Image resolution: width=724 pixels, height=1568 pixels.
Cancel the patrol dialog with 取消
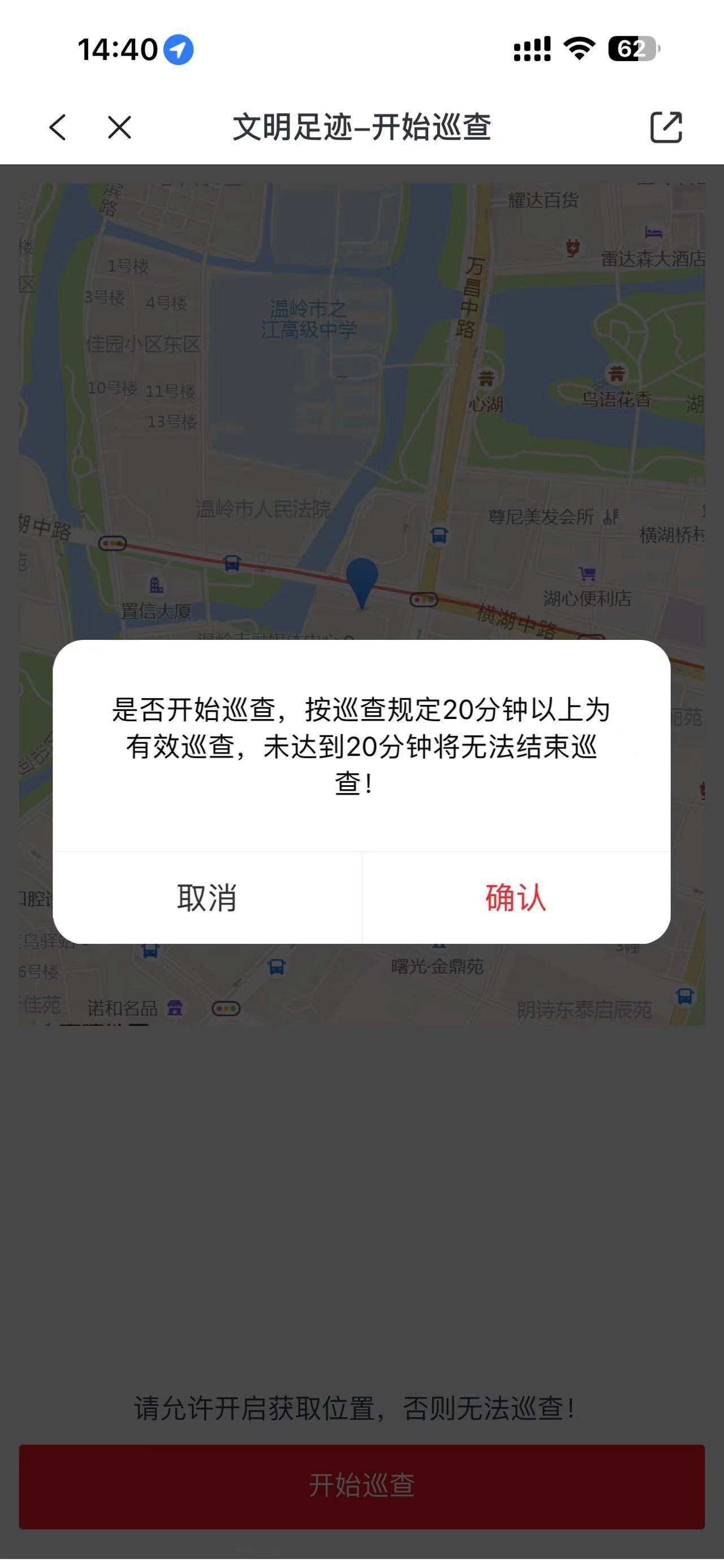click(x=207, y=898)
